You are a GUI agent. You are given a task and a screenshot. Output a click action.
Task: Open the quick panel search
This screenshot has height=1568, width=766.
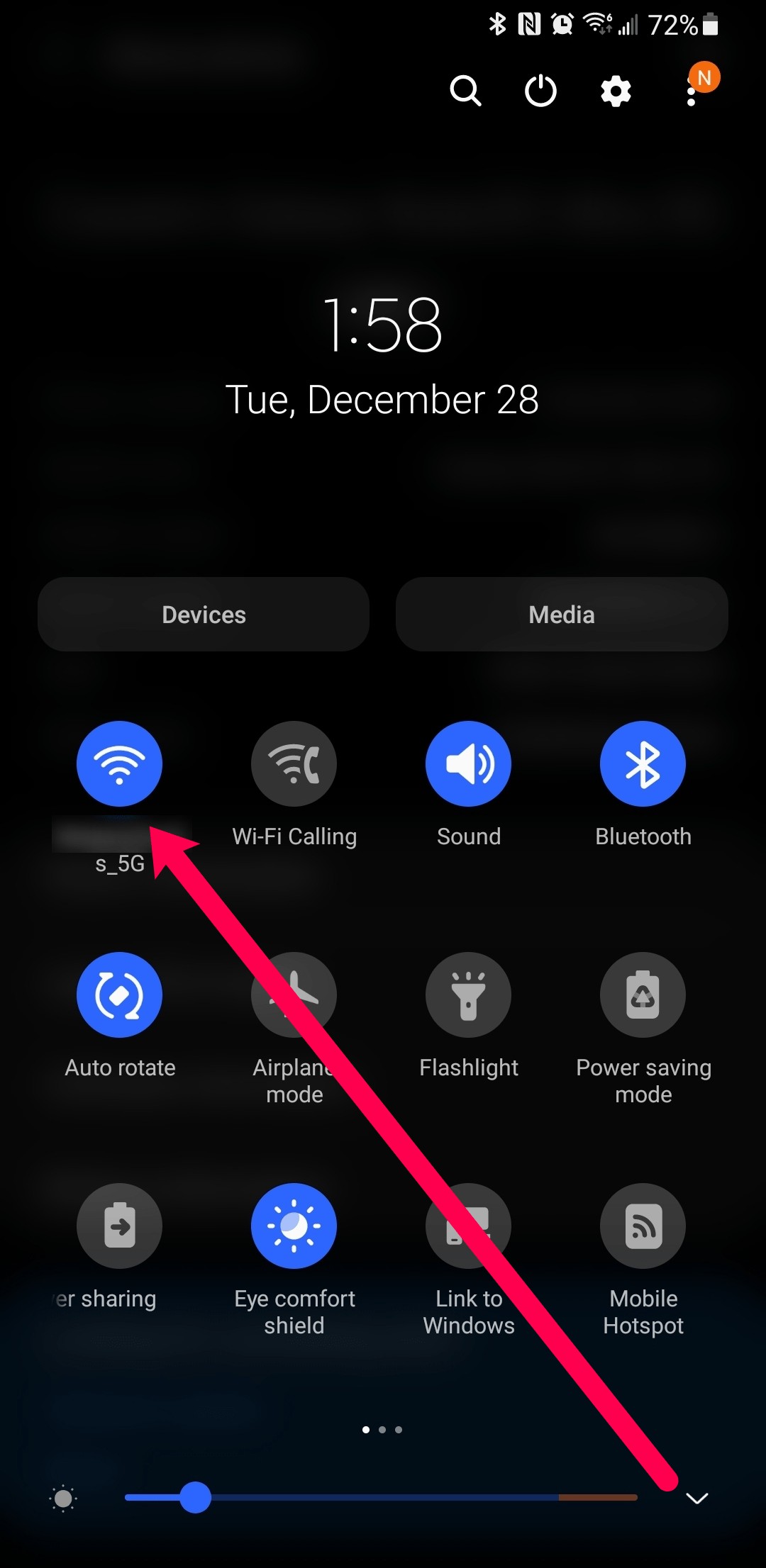tap(465, 91)
